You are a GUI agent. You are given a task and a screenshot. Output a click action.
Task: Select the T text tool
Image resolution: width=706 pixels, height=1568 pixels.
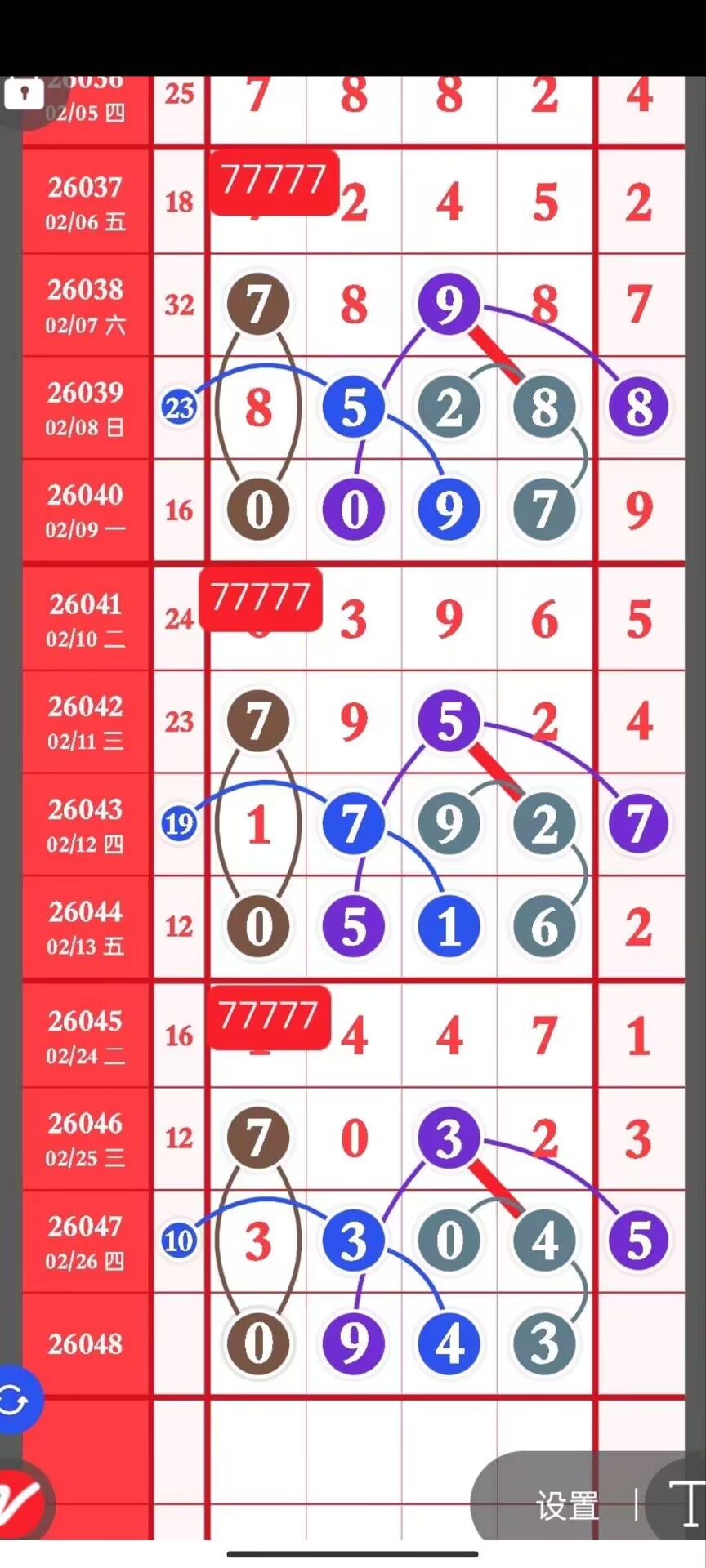(685, 1503)
